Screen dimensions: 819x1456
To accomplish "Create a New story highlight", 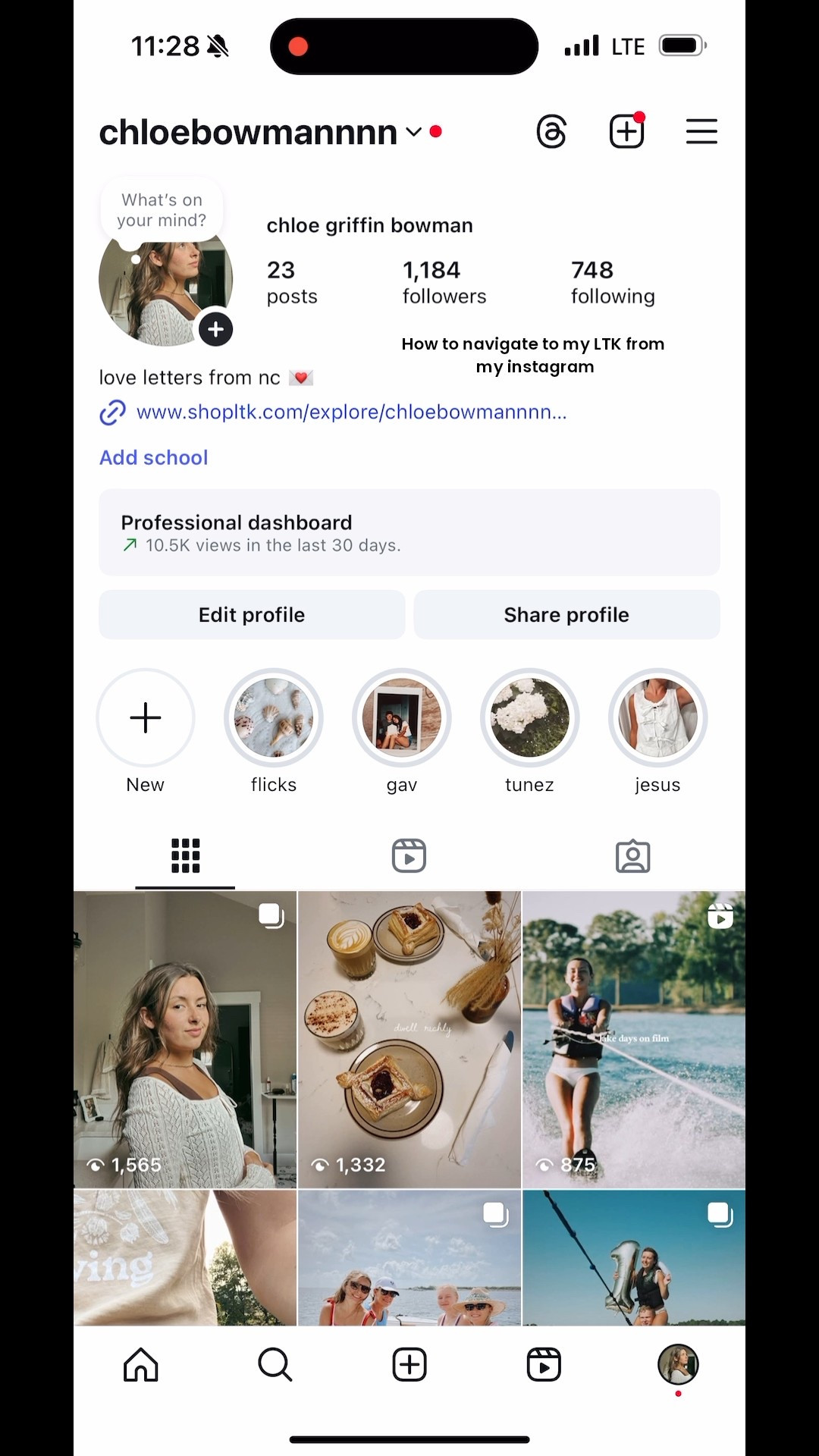I will point(145,717).
